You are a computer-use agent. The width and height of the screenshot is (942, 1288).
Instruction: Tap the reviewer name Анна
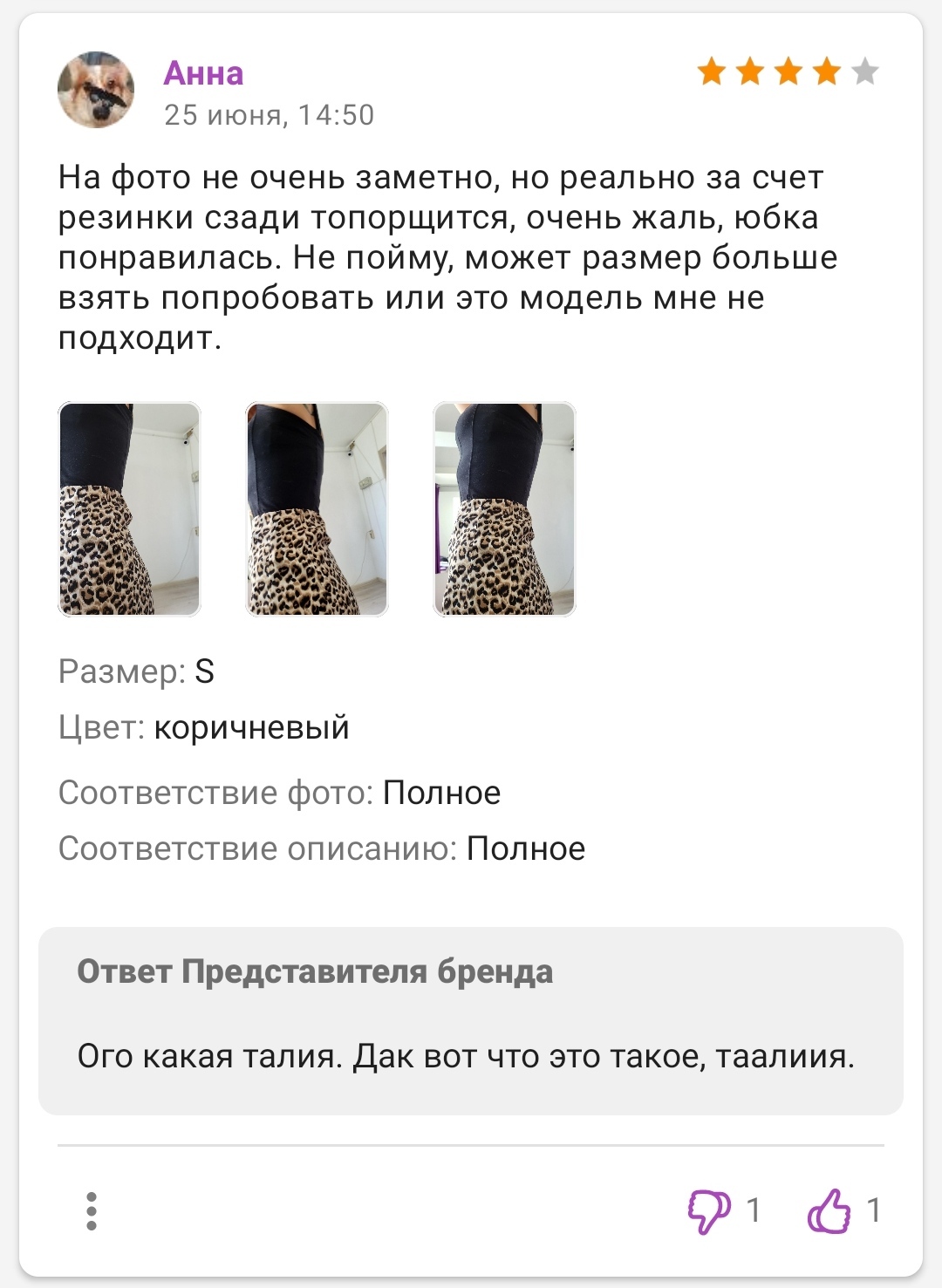203,74
